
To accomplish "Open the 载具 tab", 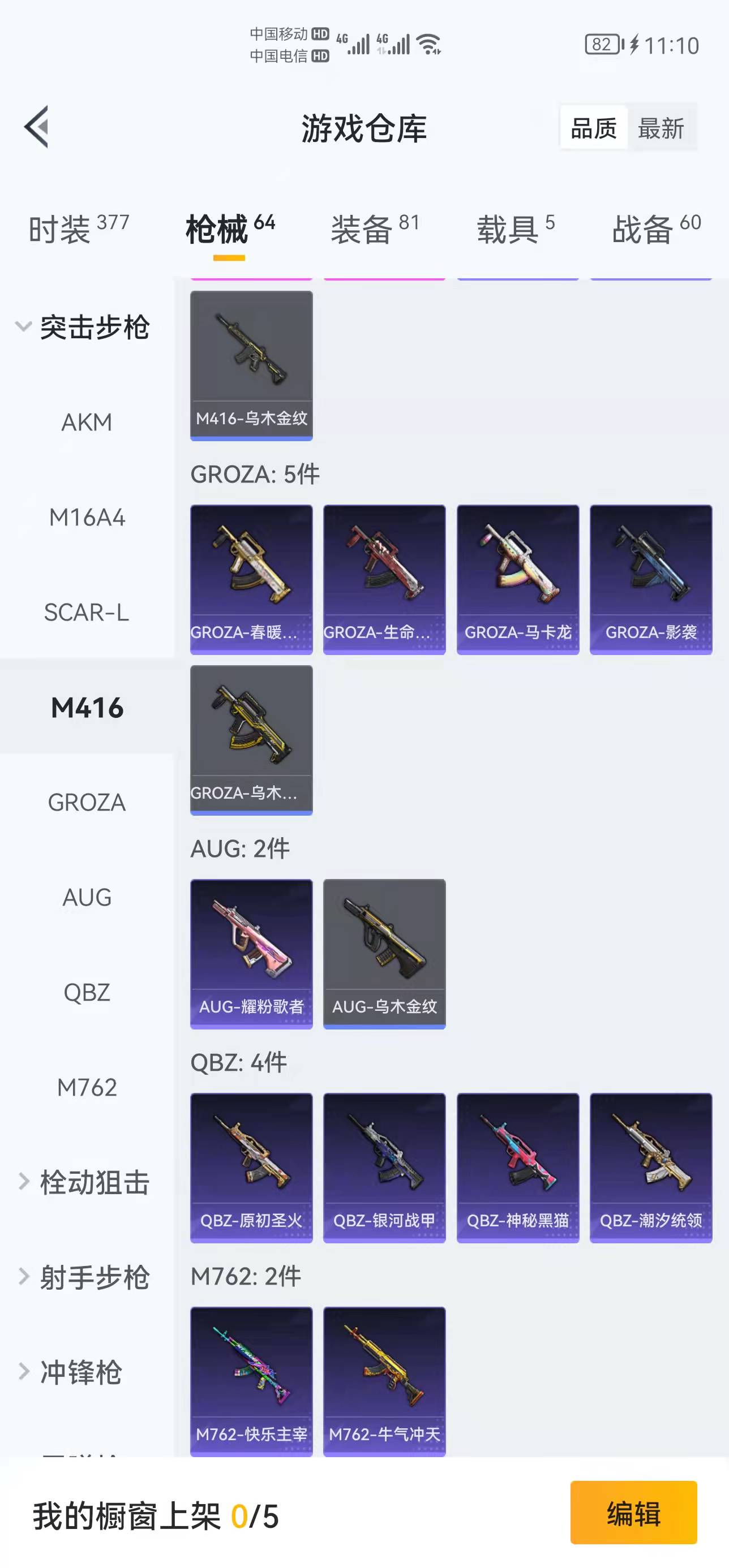I will pyautogui.click(x=515, y=230).
